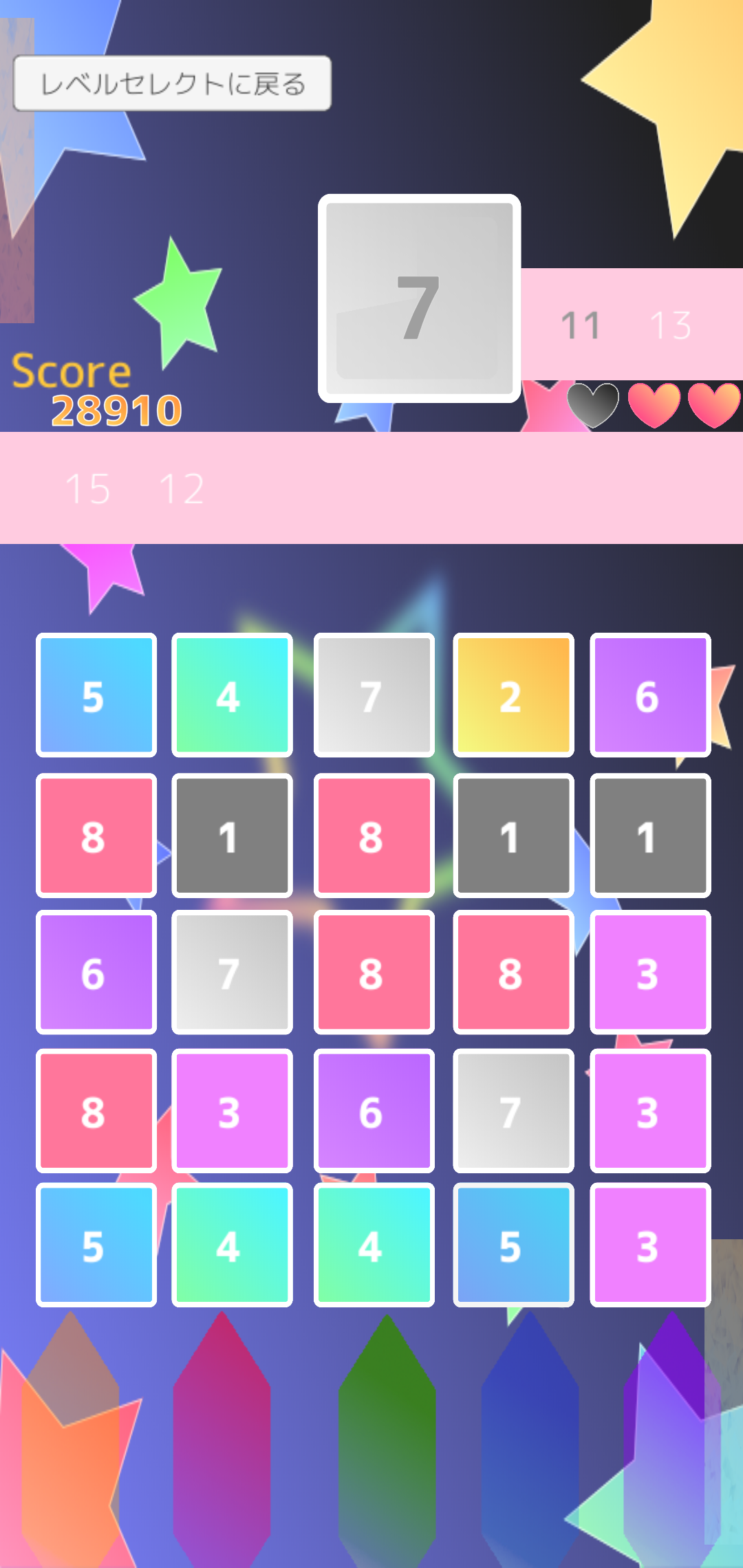The width and height of the screenshot is (743, 1568).
Task: Tap the 7 tile beside the yellow 2
Action: tap(374, 695)
